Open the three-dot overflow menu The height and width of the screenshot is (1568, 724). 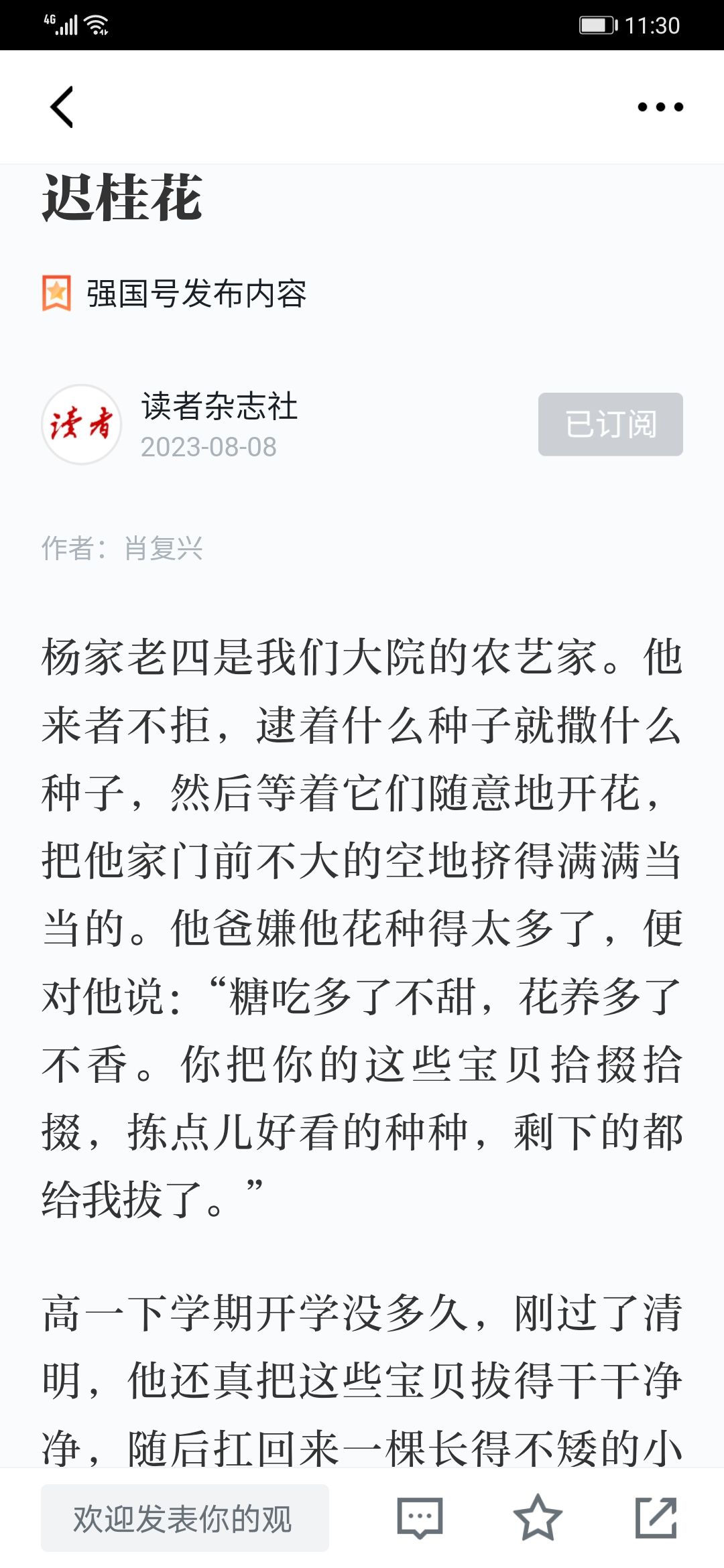pos(660,107)
